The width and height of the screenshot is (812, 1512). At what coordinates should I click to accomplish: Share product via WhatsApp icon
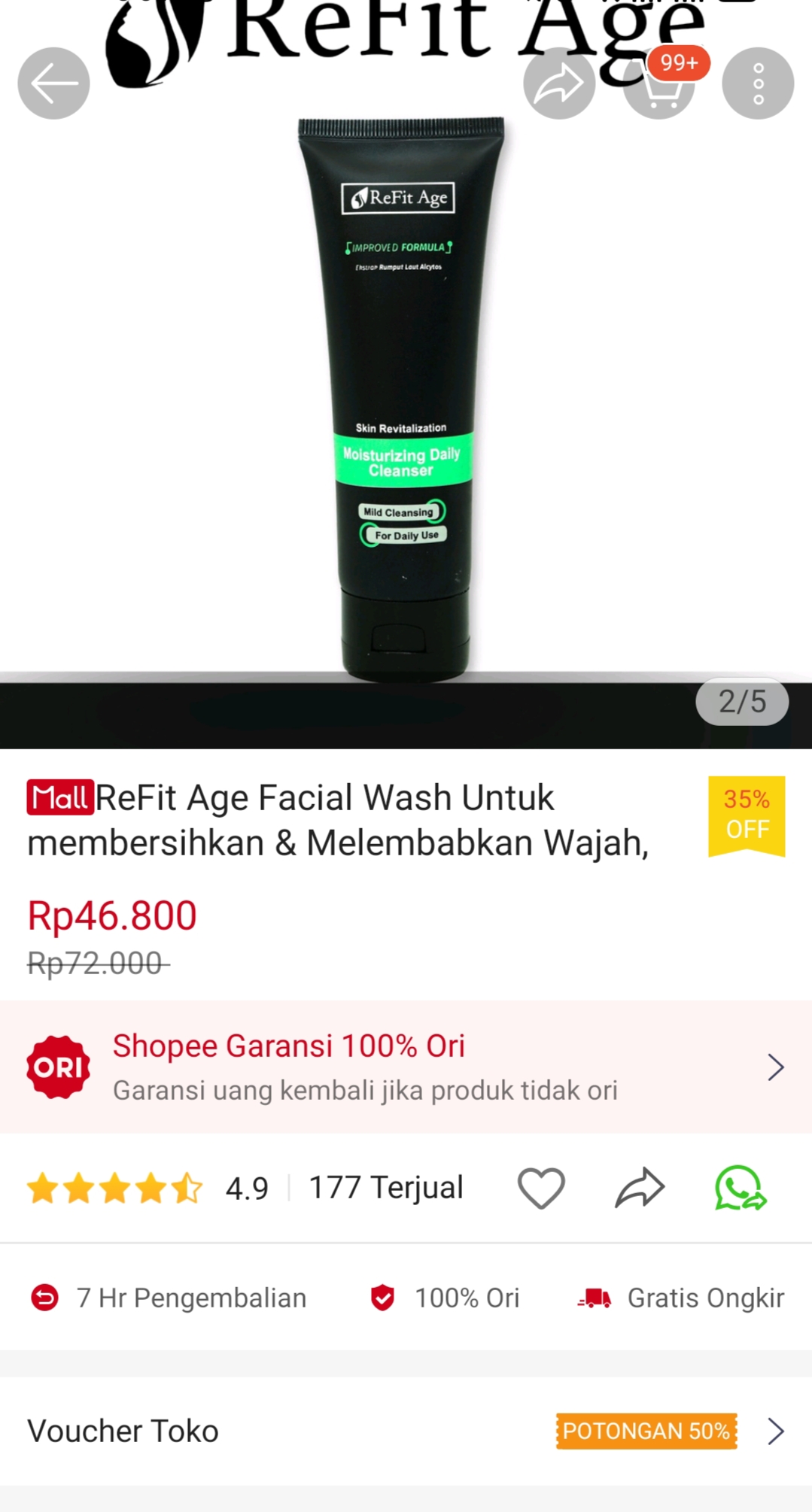pyautogui.click(x=740, y=1189)
